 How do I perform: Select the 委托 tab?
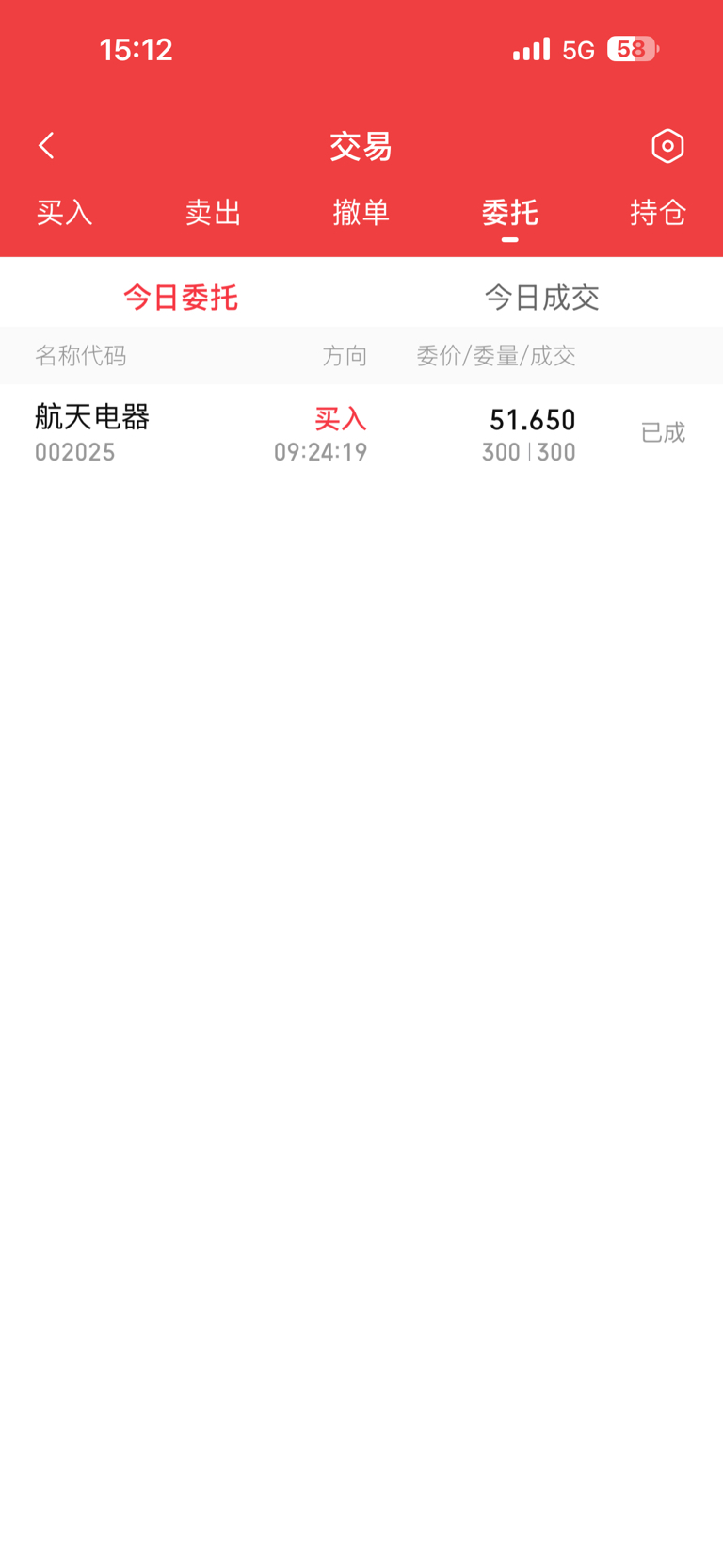pos(510,213)
